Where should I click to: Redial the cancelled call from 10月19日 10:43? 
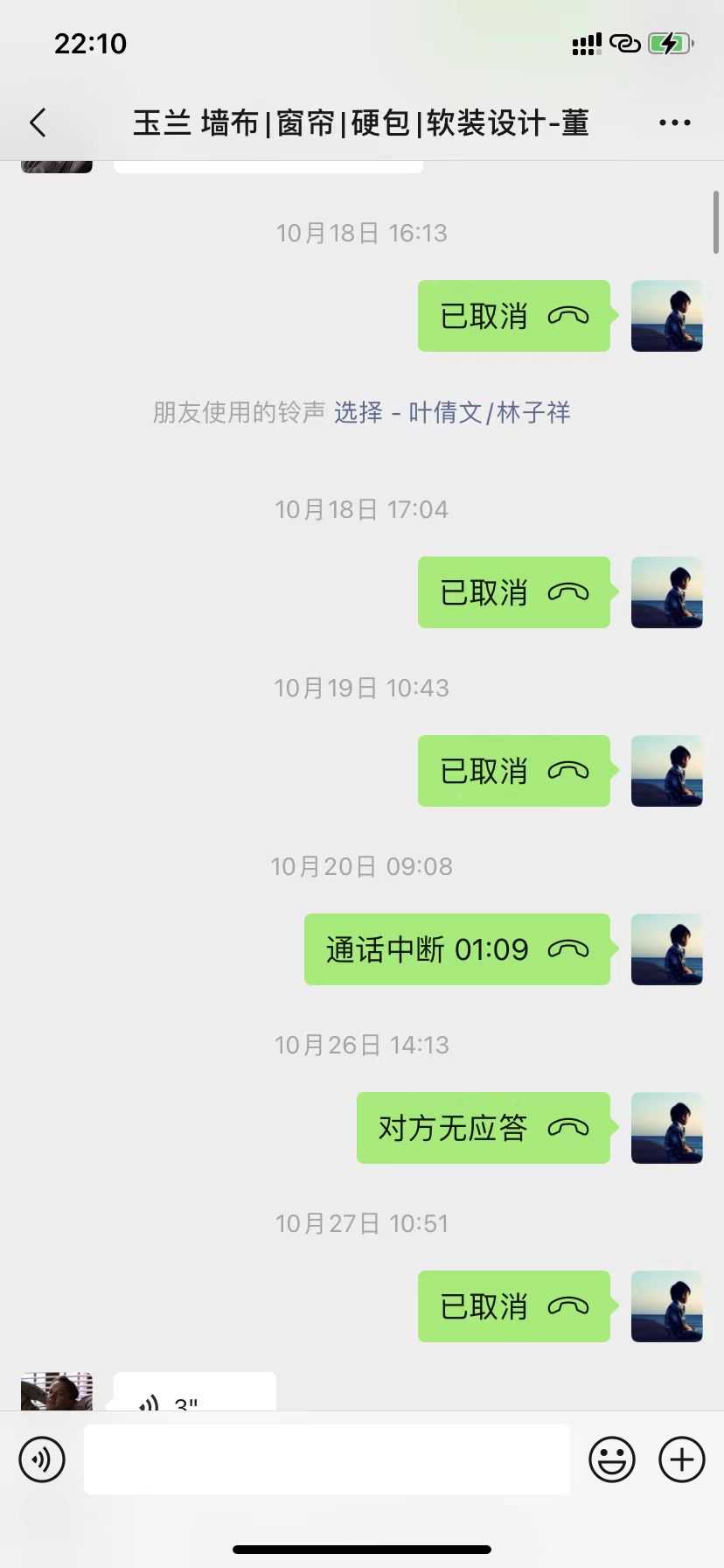tap(513, 771)
